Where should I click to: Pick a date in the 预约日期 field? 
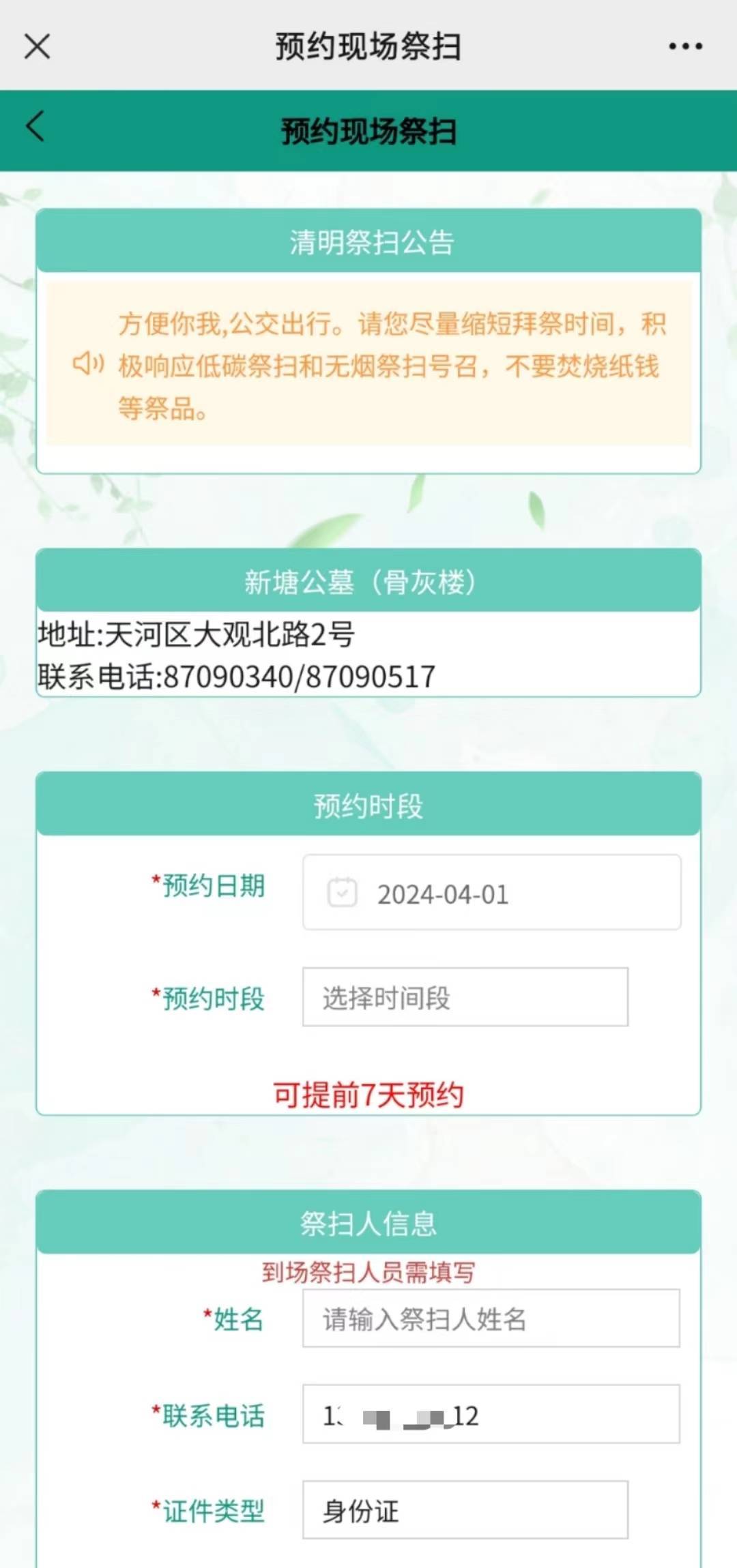[x=491, y=893]
